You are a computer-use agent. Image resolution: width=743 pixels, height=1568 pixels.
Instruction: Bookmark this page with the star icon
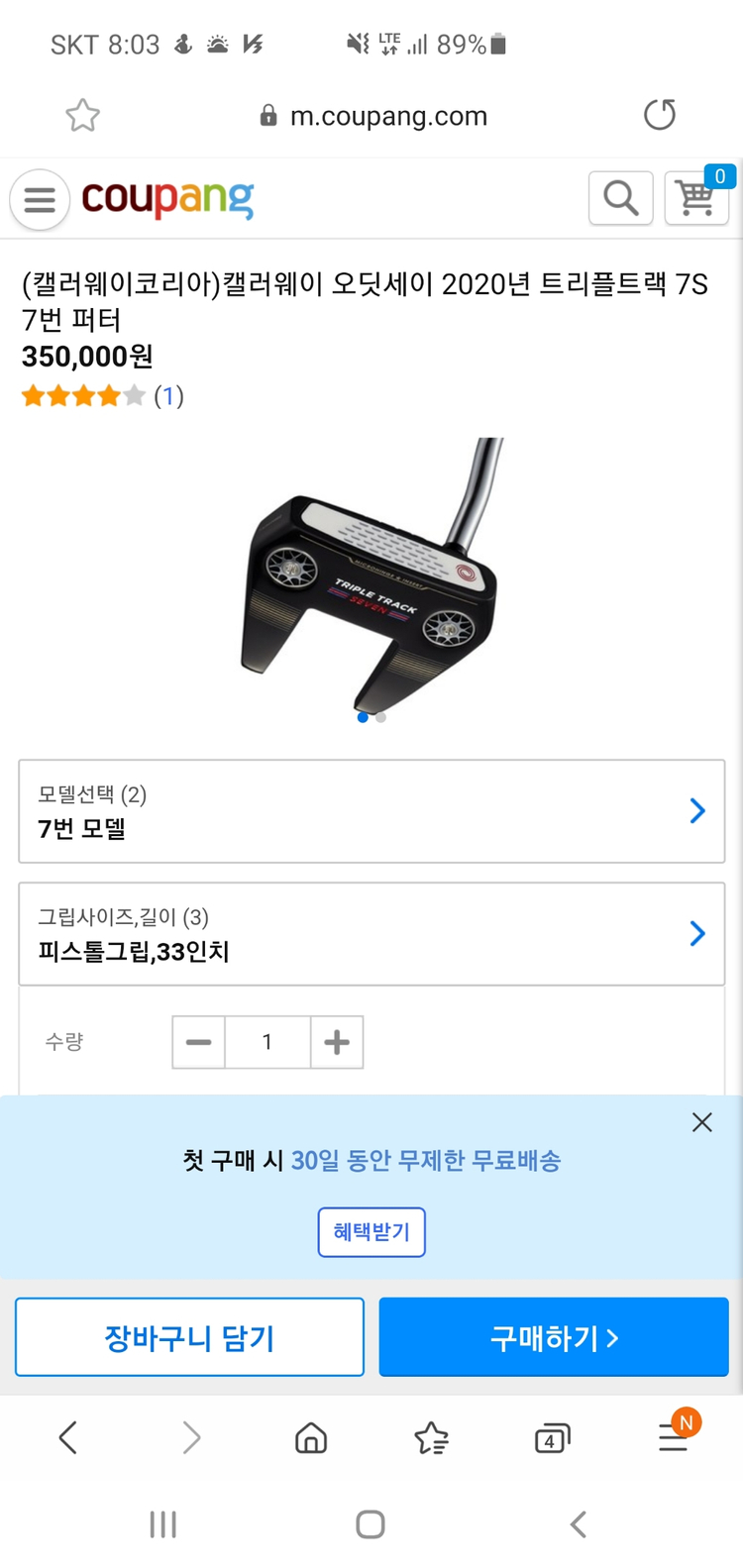pos(83,116)
